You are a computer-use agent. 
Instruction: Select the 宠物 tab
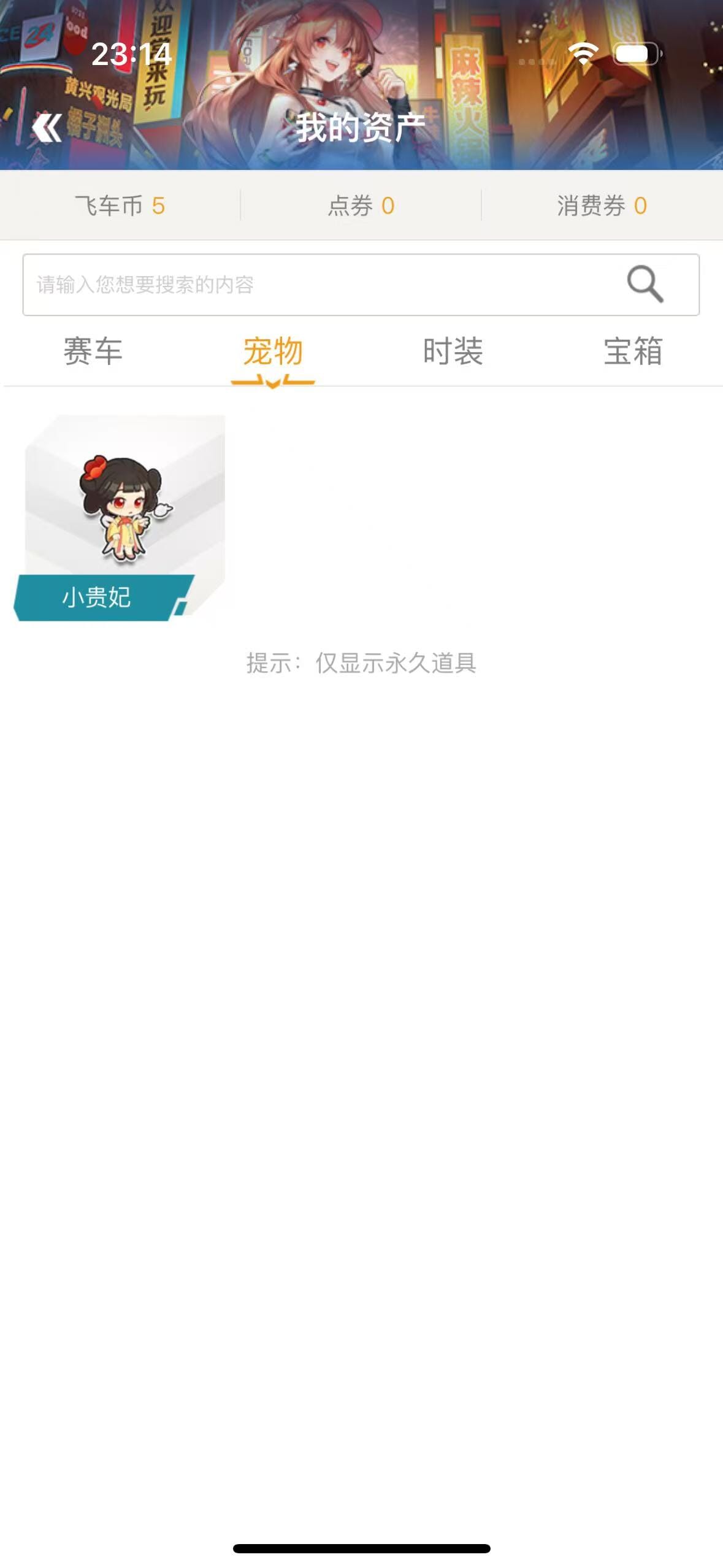[x=273, y=352]
